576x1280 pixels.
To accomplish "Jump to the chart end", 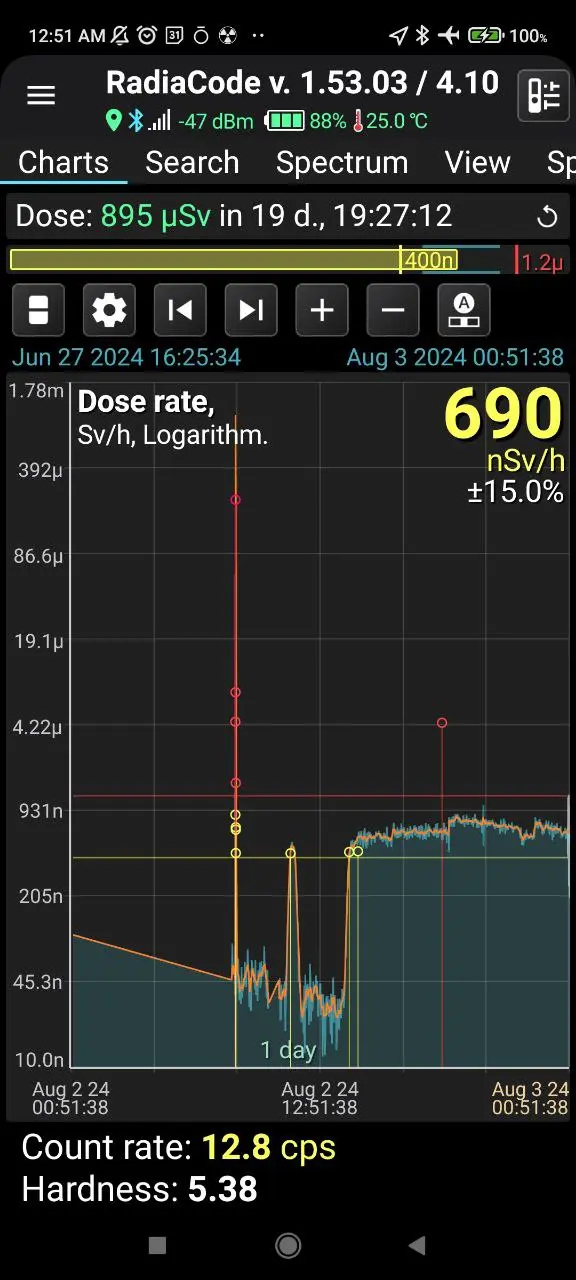I will coord(251,310).
